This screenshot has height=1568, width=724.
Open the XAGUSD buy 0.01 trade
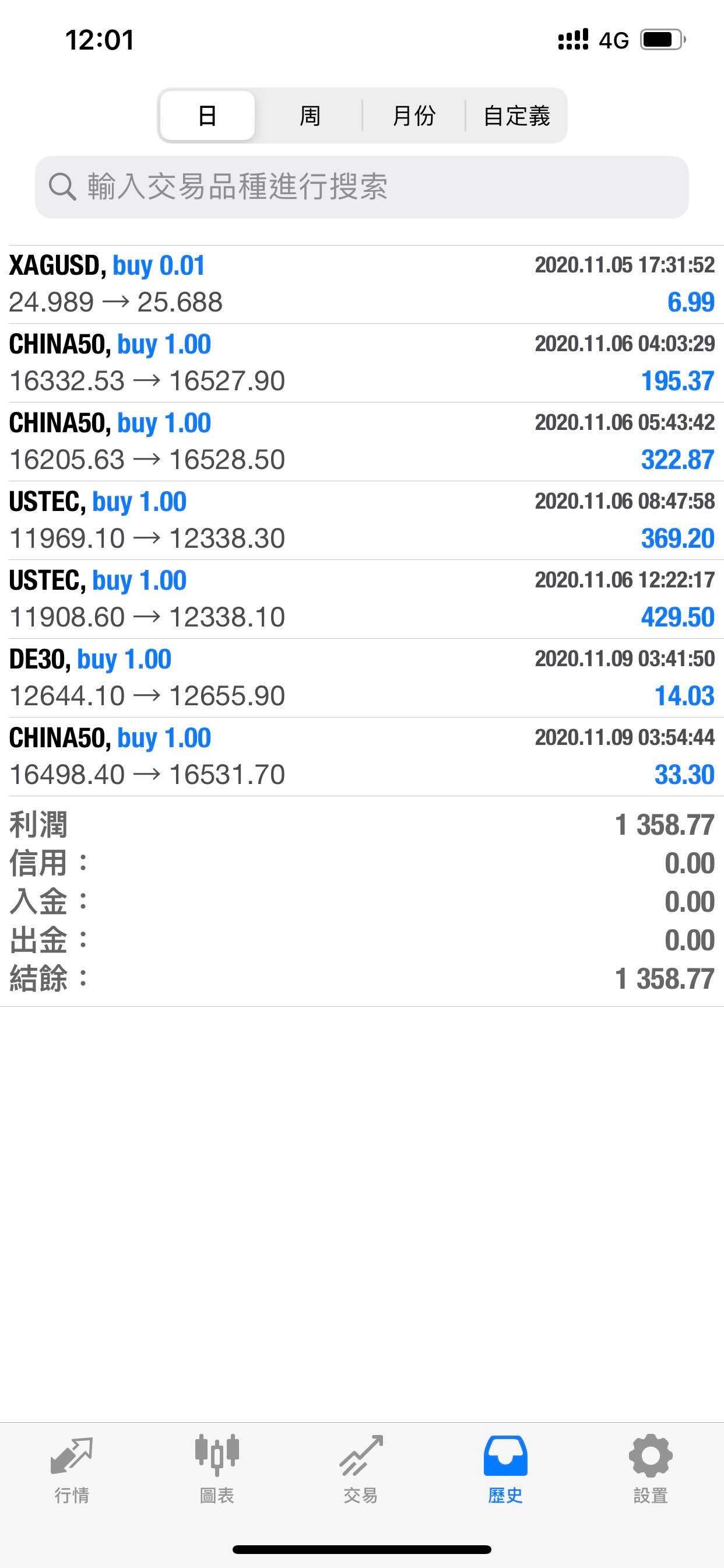click(362, 284)
